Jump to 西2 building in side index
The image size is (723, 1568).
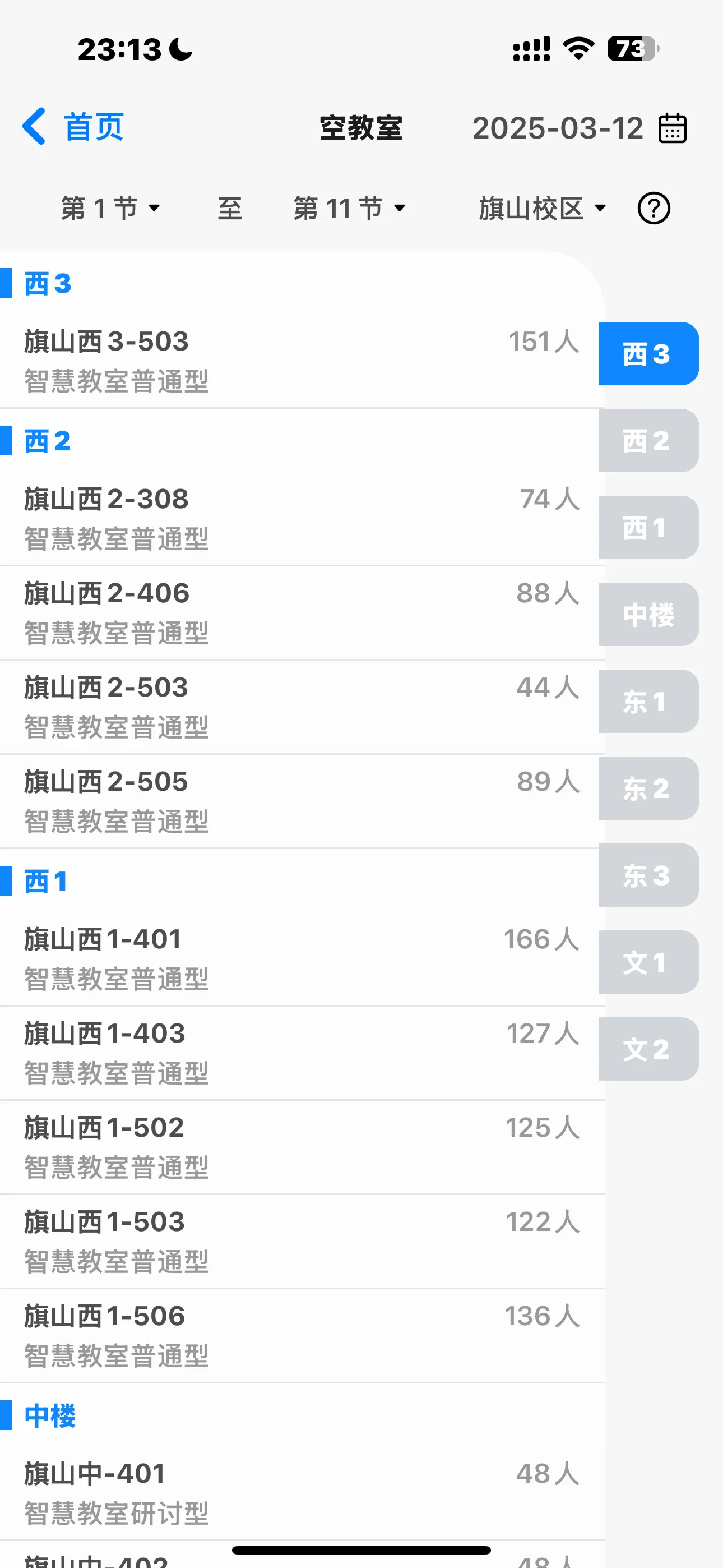pos(647,441)
